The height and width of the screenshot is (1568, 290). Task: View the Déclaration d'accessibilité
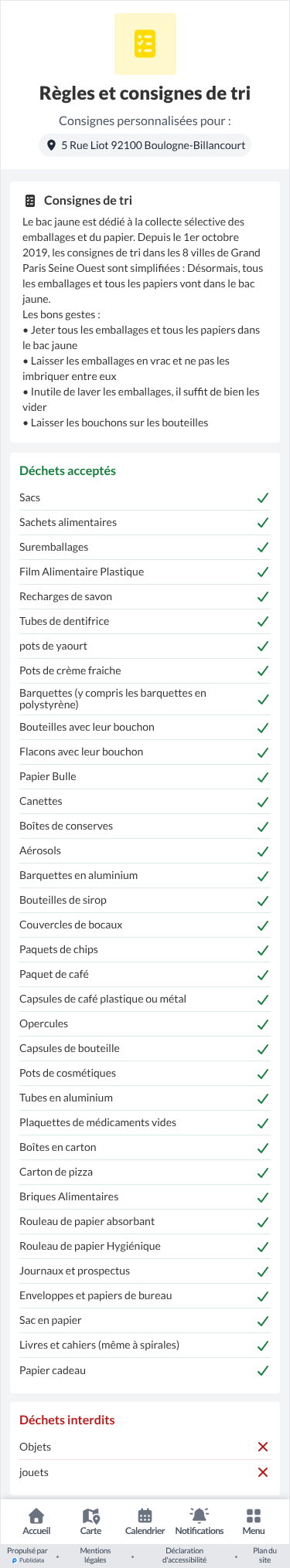coord(184,1555)
